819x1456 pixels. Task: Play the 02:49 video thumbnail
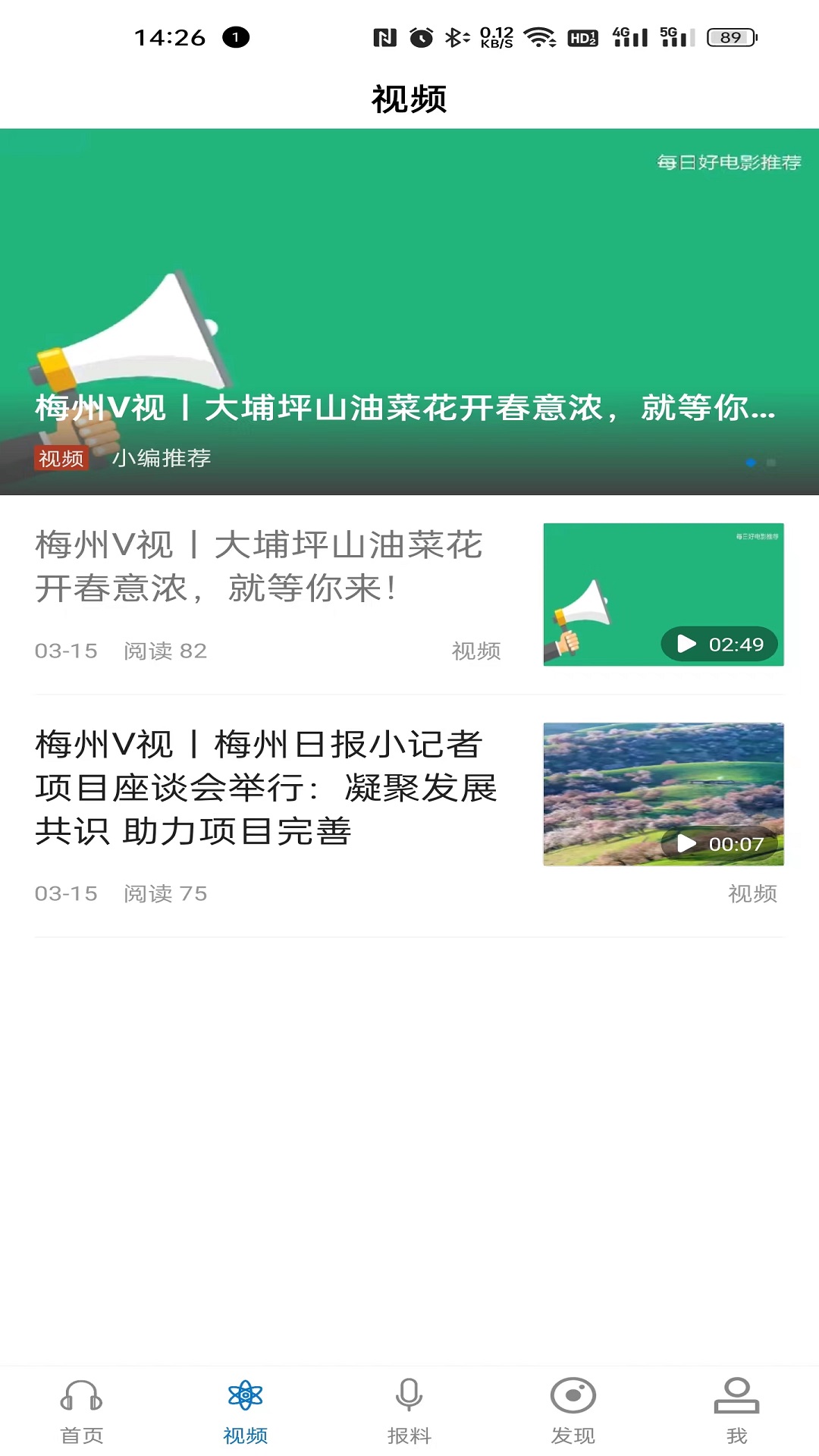pyautogui.click(x=663, y=595)
